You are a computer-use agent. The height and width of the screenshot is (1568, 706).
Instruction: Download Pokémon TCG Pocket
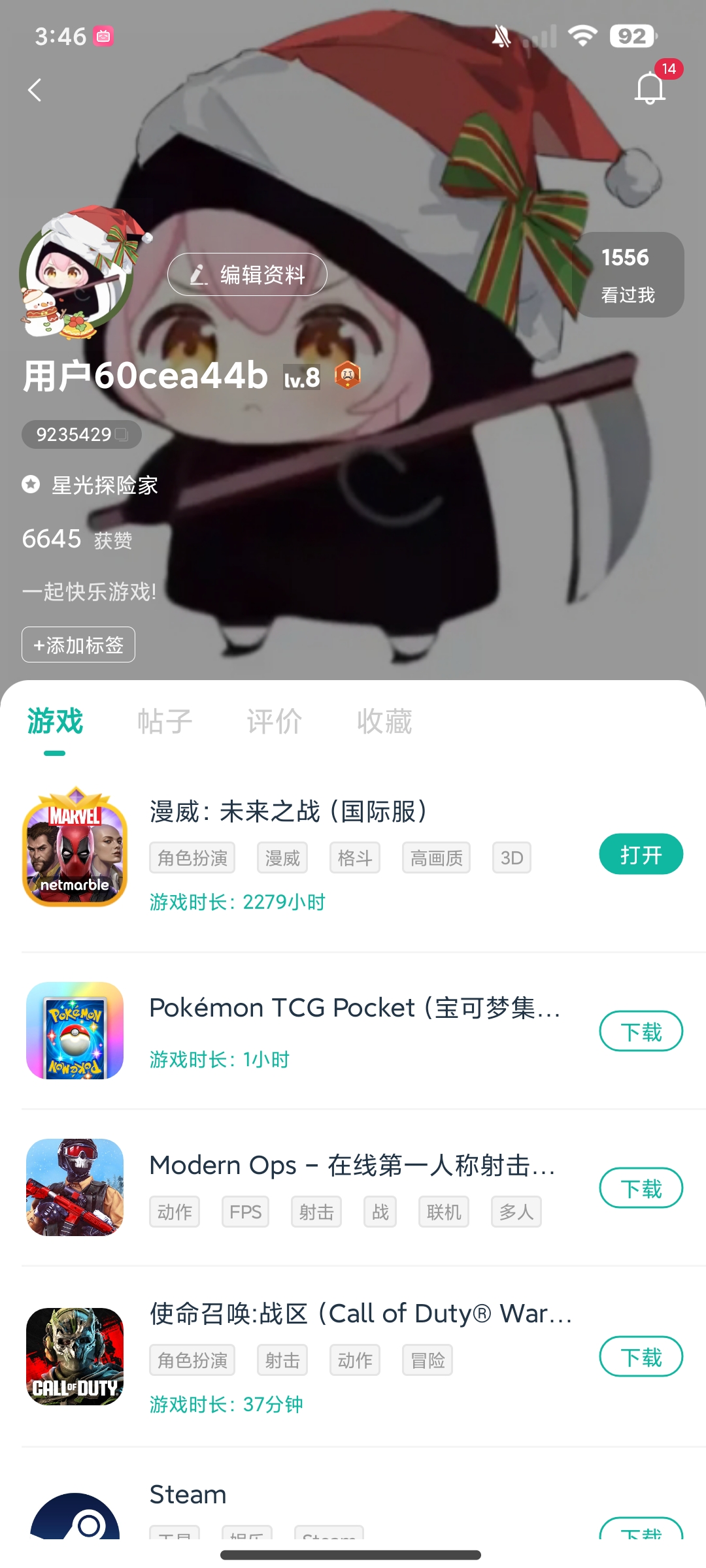(x=641, y=1032)
